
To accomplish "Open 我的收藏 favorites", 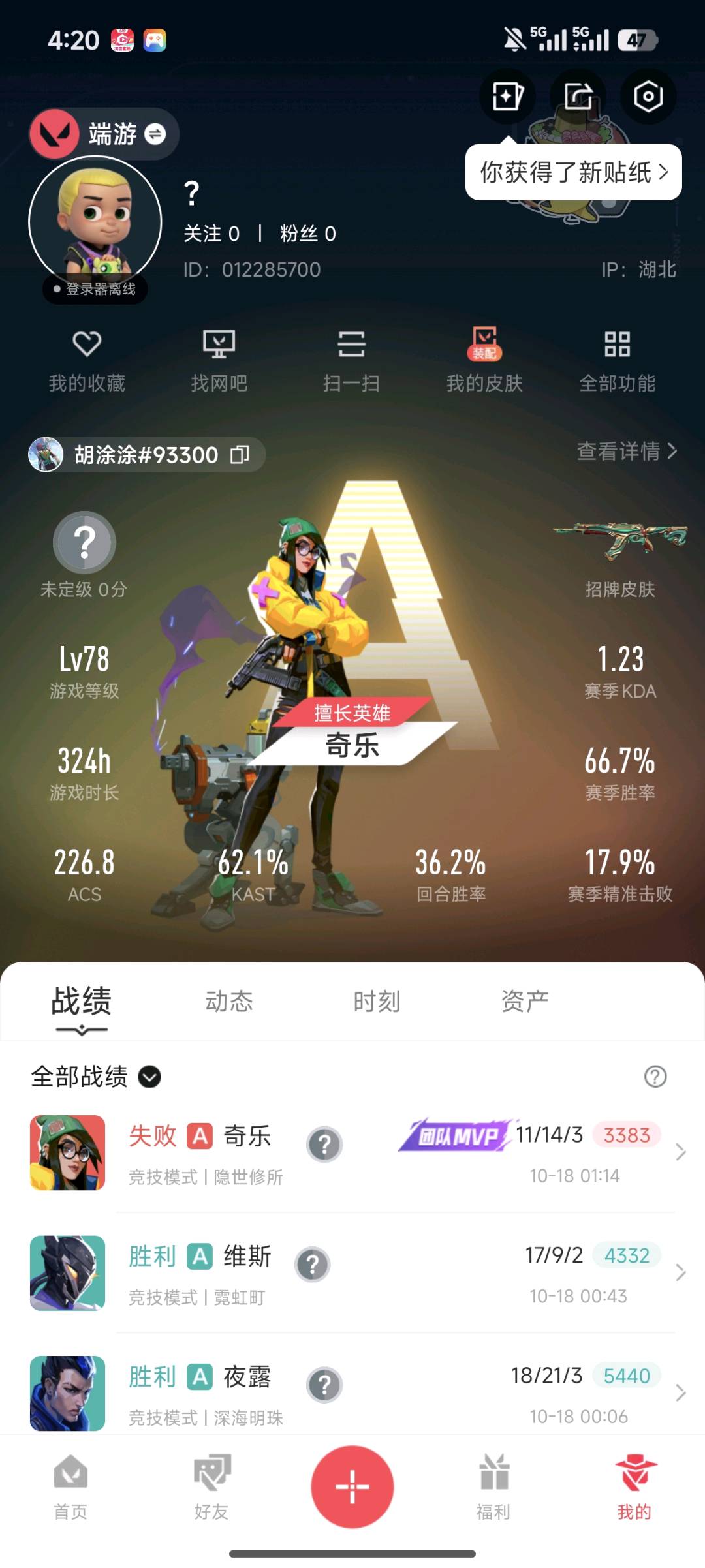I will pos(87,360).
